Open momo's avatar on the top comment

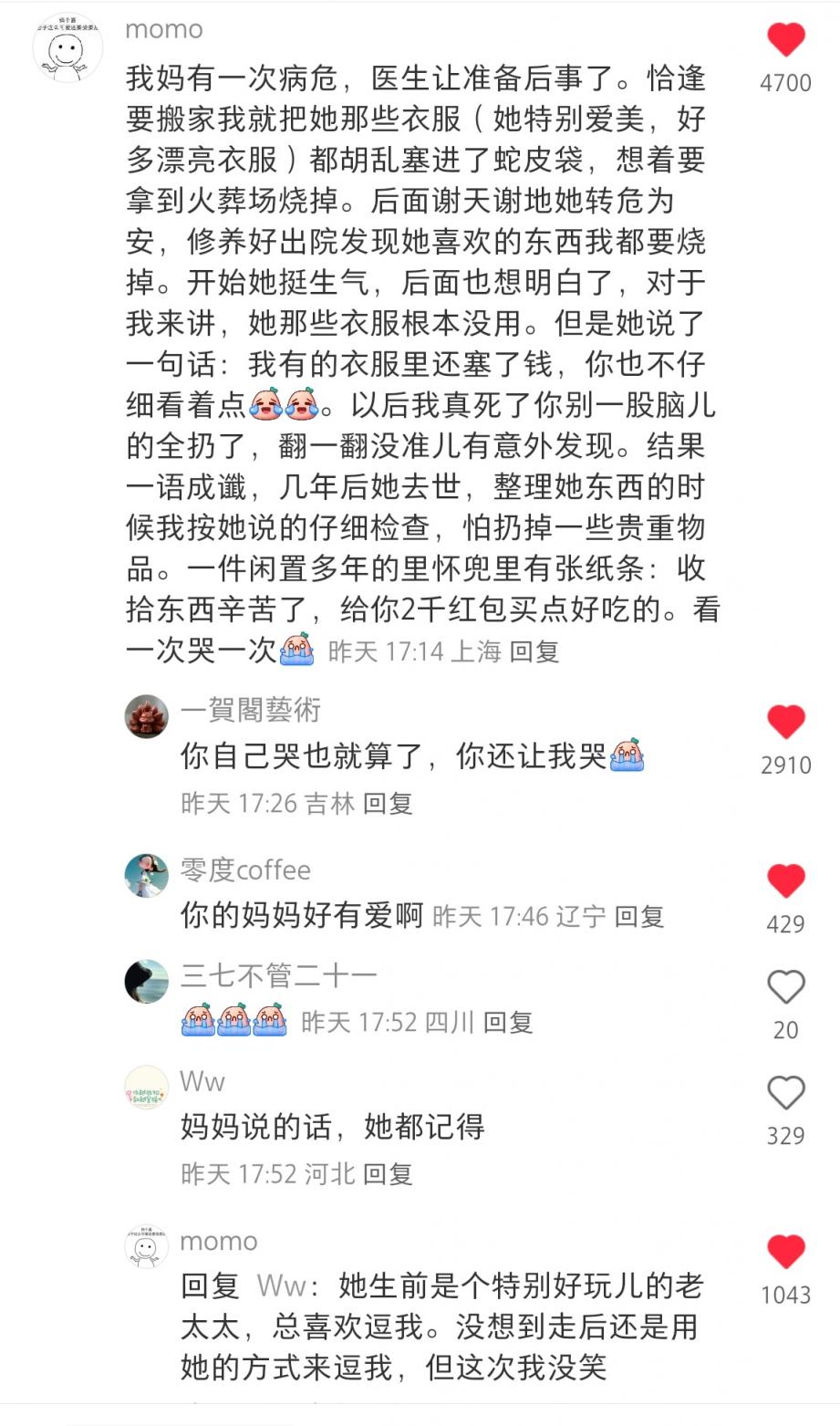(x=67, y=47)
